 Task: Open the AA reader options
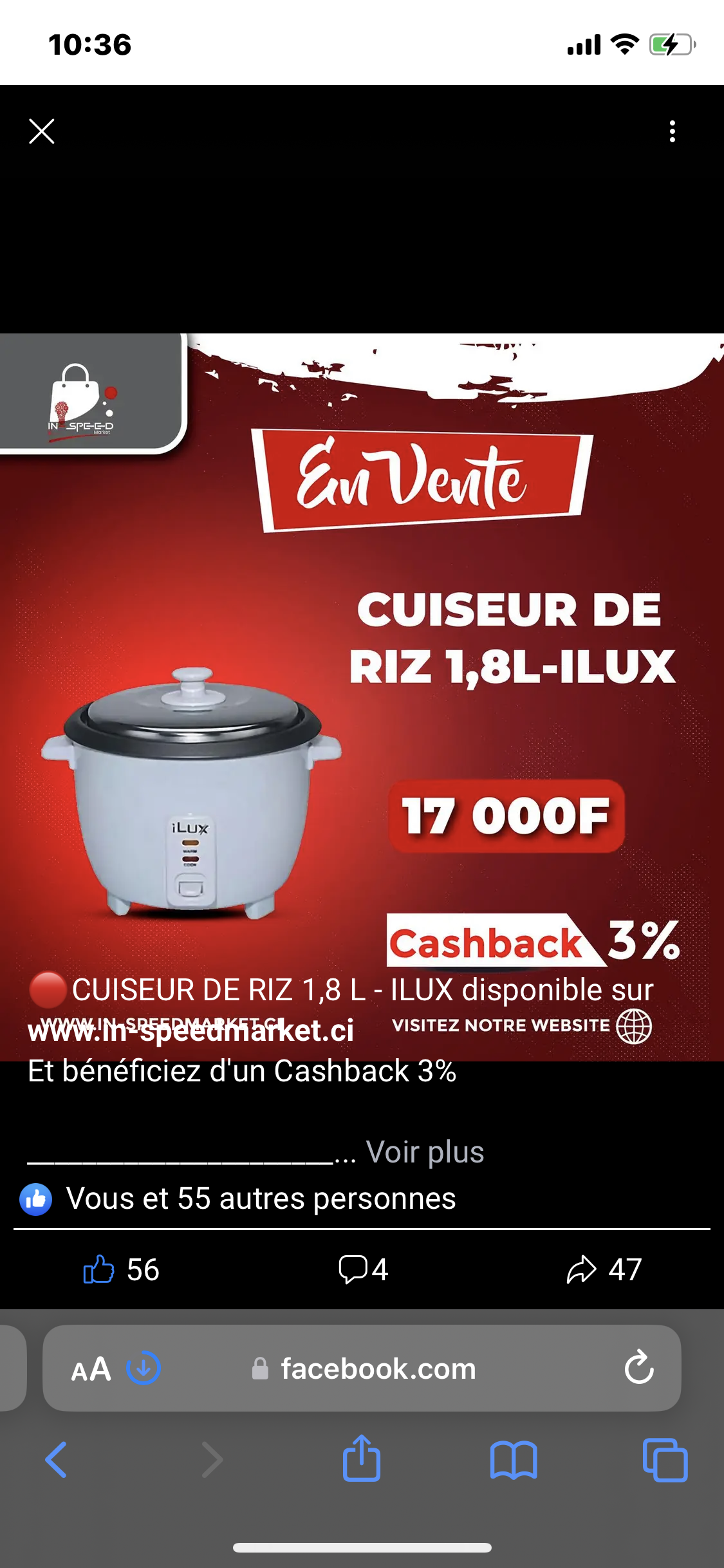click(x=91, y=1369)
